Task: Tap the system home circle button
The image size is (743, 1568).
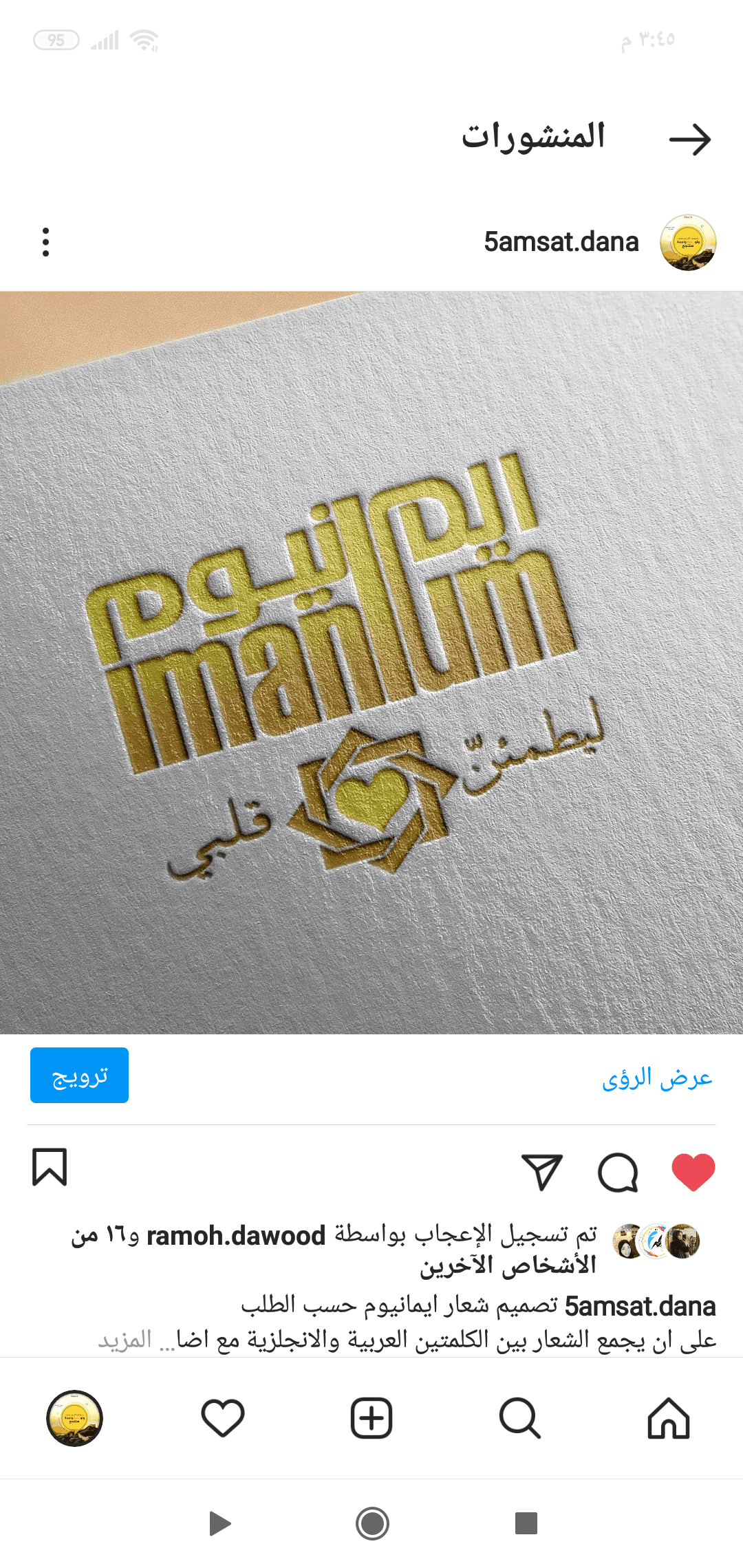Action: coord(372,1523)
